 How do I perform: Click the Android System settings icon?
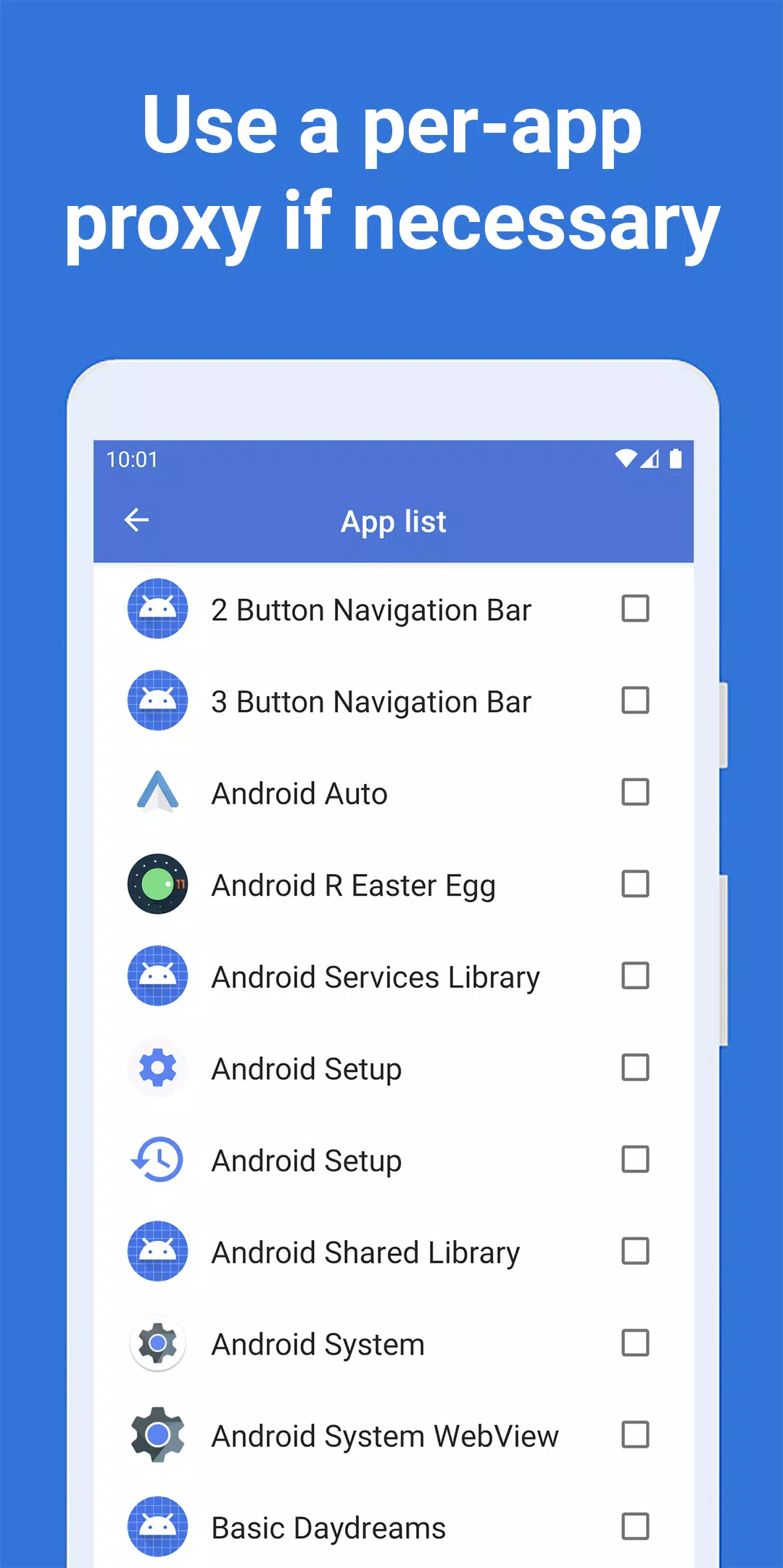coord(157,1344)
